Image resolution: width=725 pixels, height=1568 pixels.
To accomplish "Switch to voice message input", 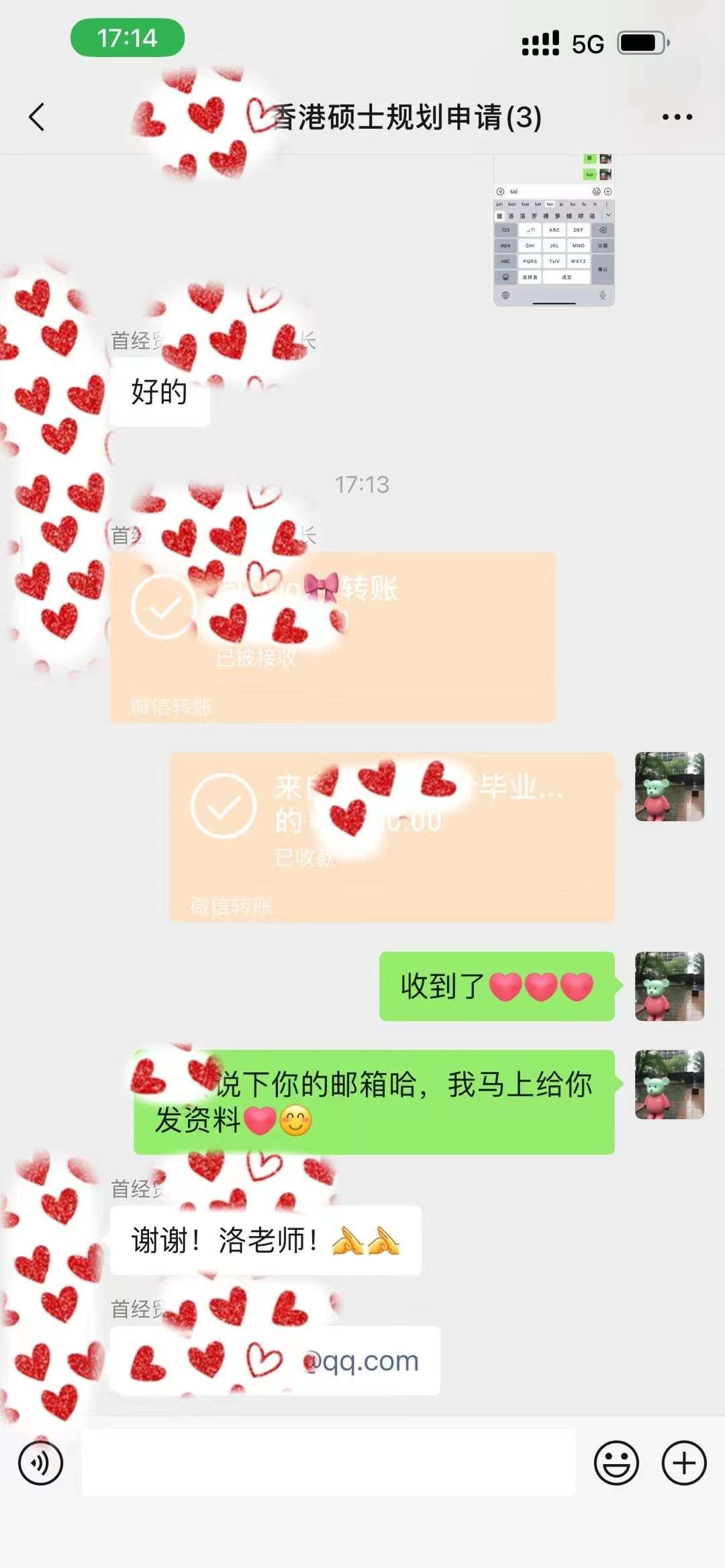I will pyautogui.click(x=40, y=1463).
